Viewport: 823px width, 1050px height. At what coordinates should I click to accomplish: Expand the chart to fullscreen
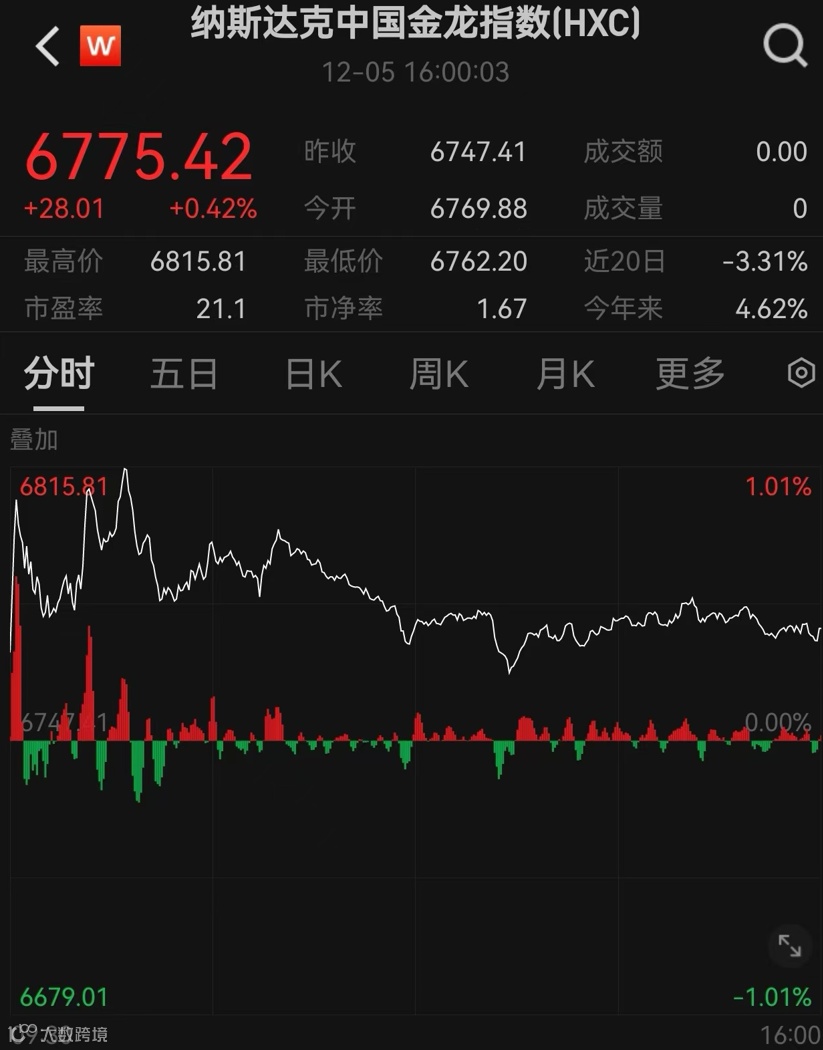(x=789, y=945)
